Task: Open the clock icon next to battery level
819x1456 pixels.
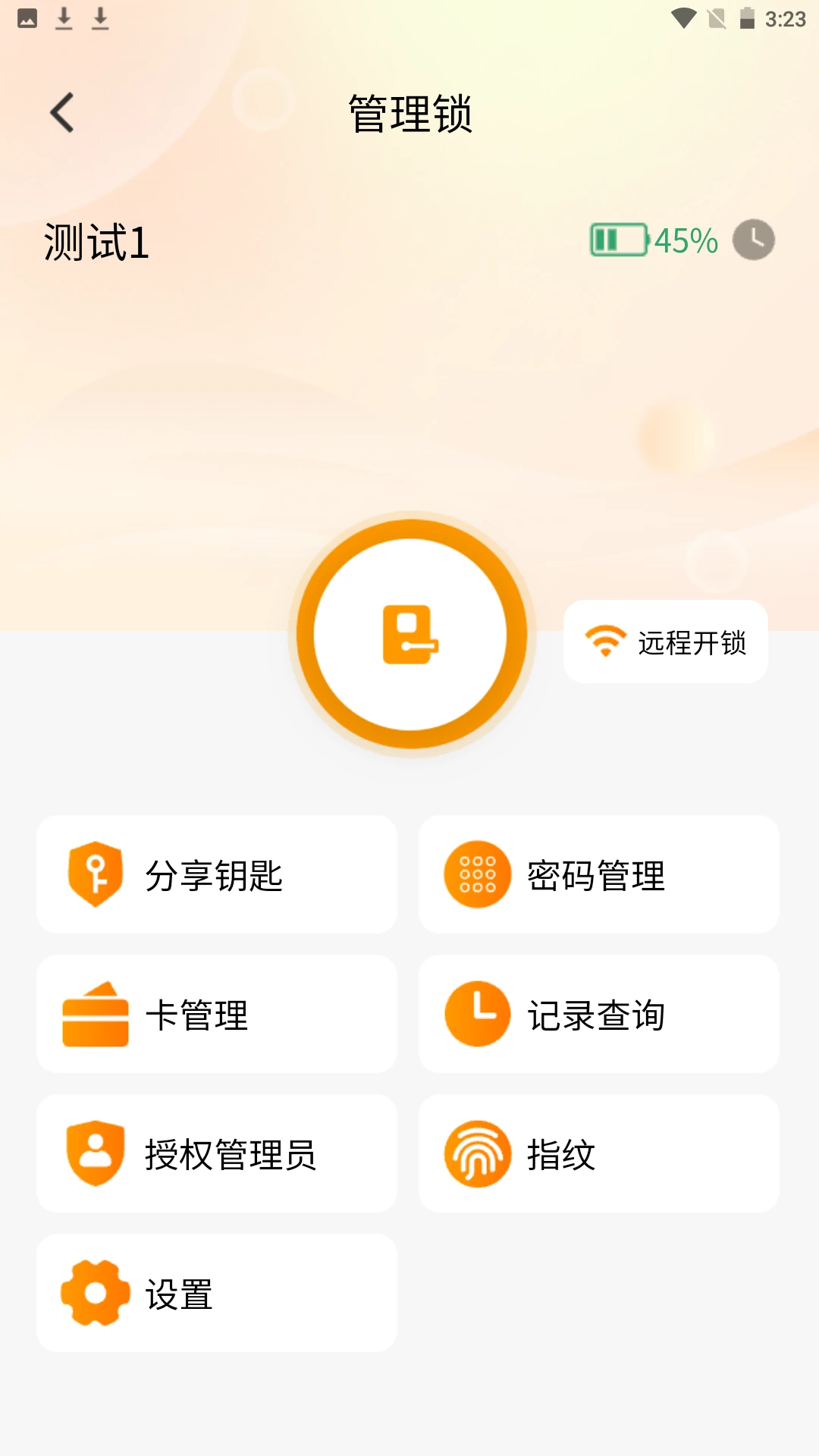Action: [753, 240]
